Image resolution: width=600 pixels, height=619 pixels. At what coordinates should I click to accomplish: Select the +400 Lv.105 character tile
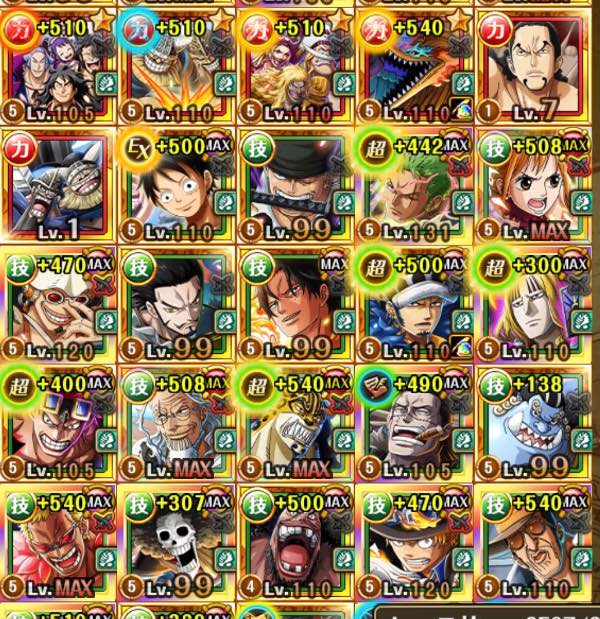point(58,422)
